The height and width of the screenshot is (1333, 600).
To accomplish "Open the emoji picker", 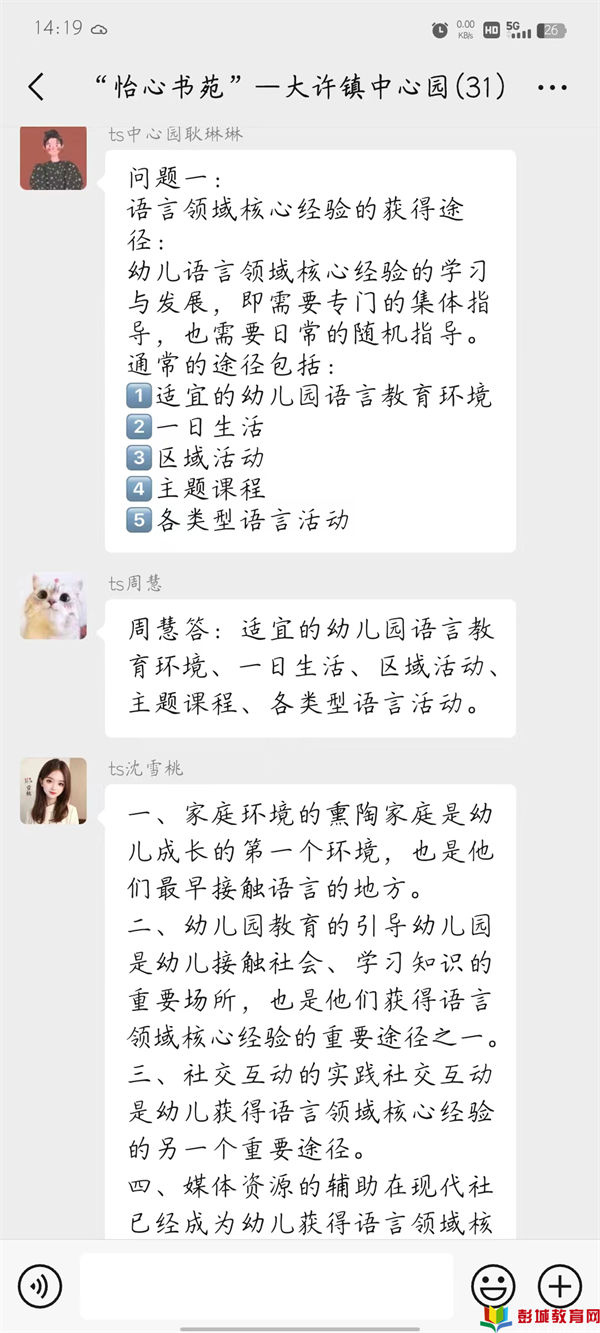I will pos(493,1285).
